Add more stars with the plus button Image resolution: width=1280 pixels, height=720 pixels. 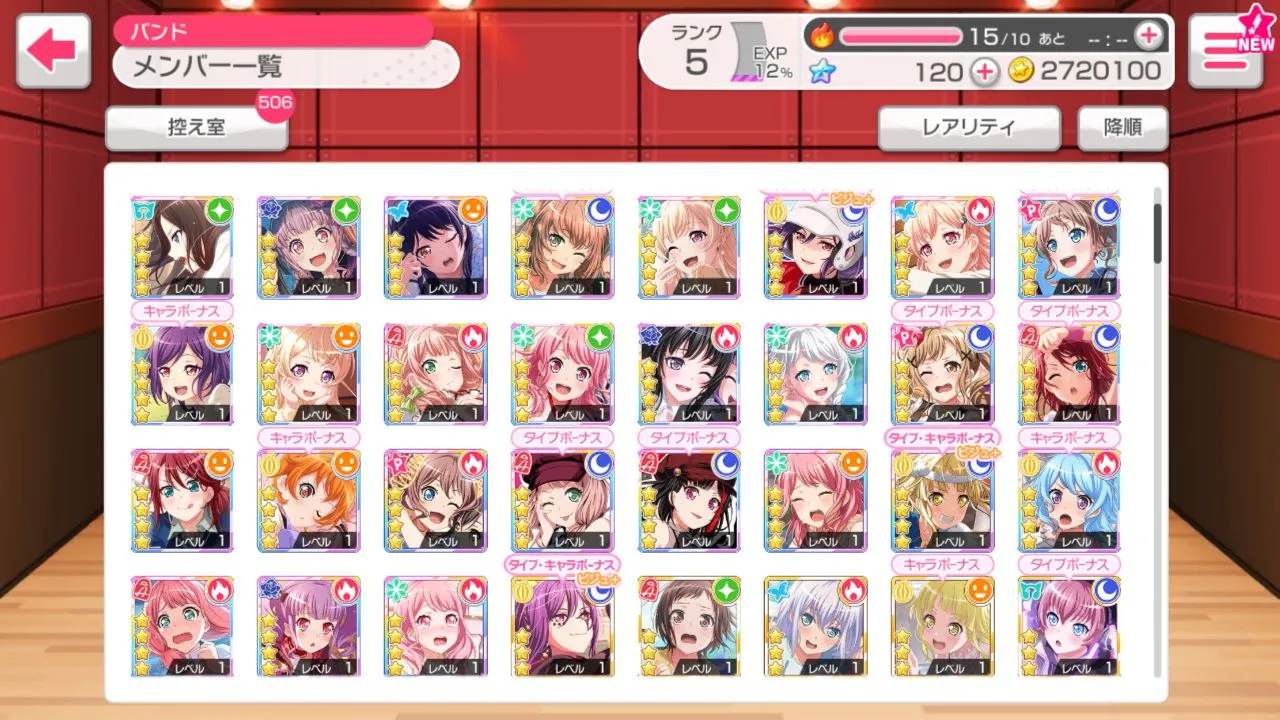tap(985, 71)
